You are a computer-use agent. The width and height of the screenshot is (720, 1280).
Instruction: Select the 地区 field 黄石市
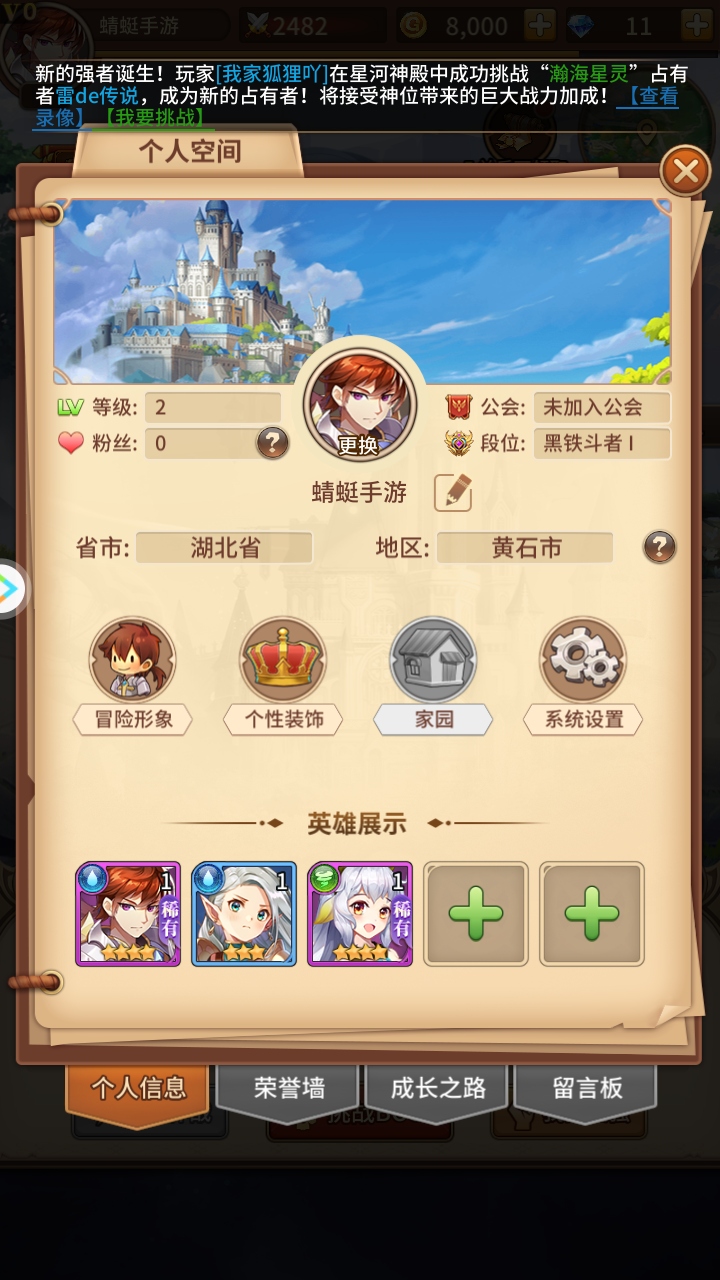[x=525, y=548]
